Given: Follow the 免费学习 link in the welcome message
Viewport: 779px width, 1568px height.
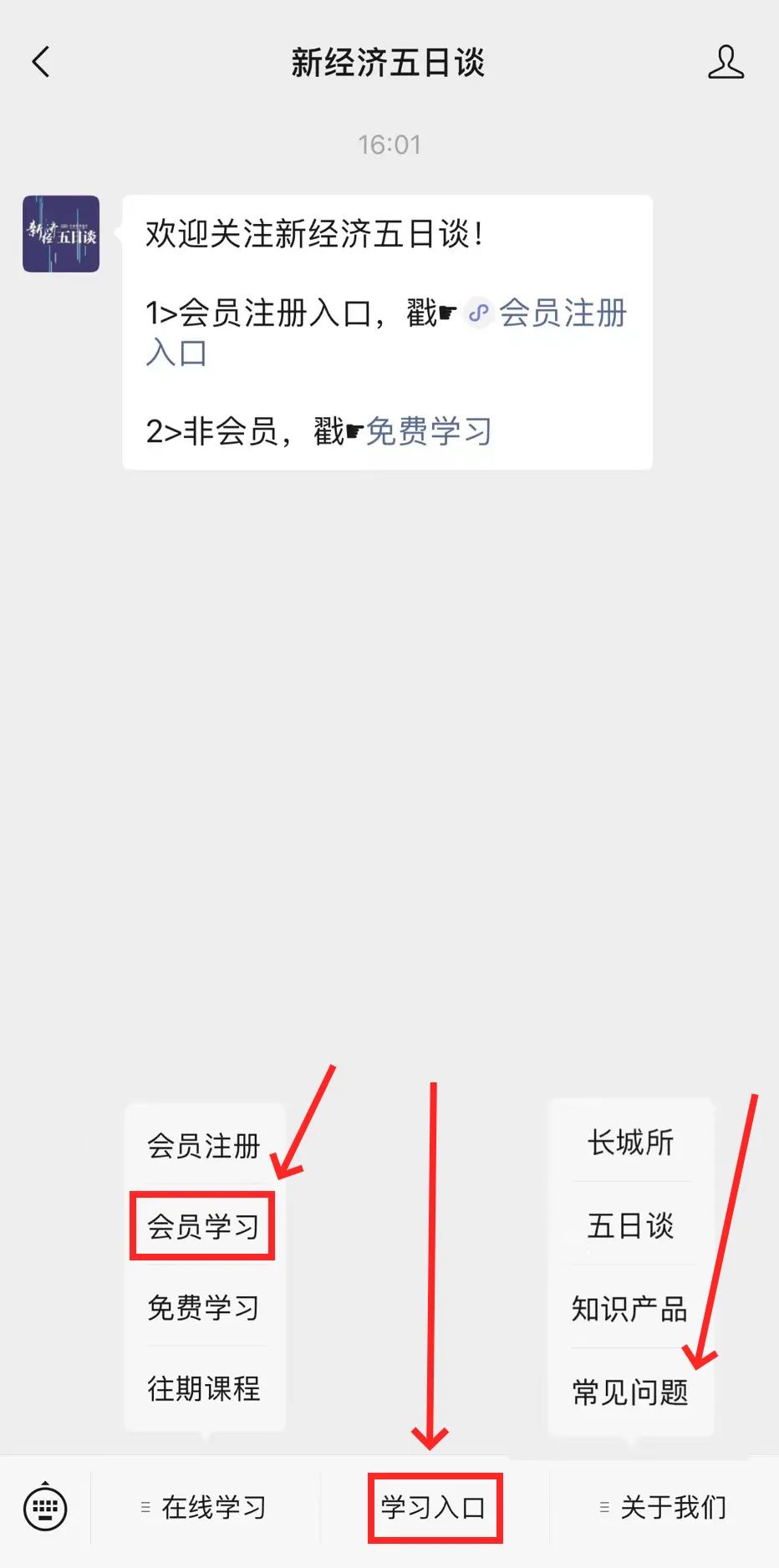Looking at the screenshot, I should 429,431.
